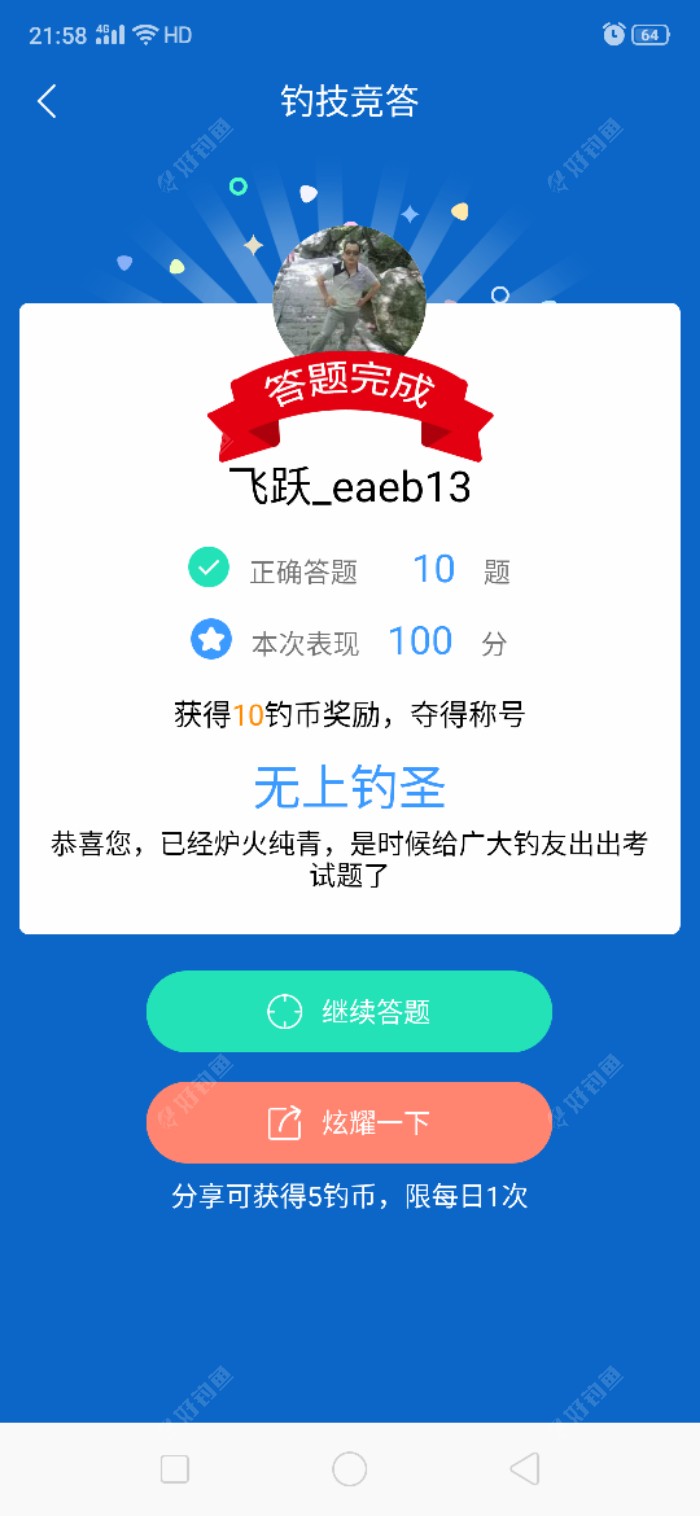Open recent apps from the navigation bar
The image size is (700, 1516).
[x=175, y=1469]
